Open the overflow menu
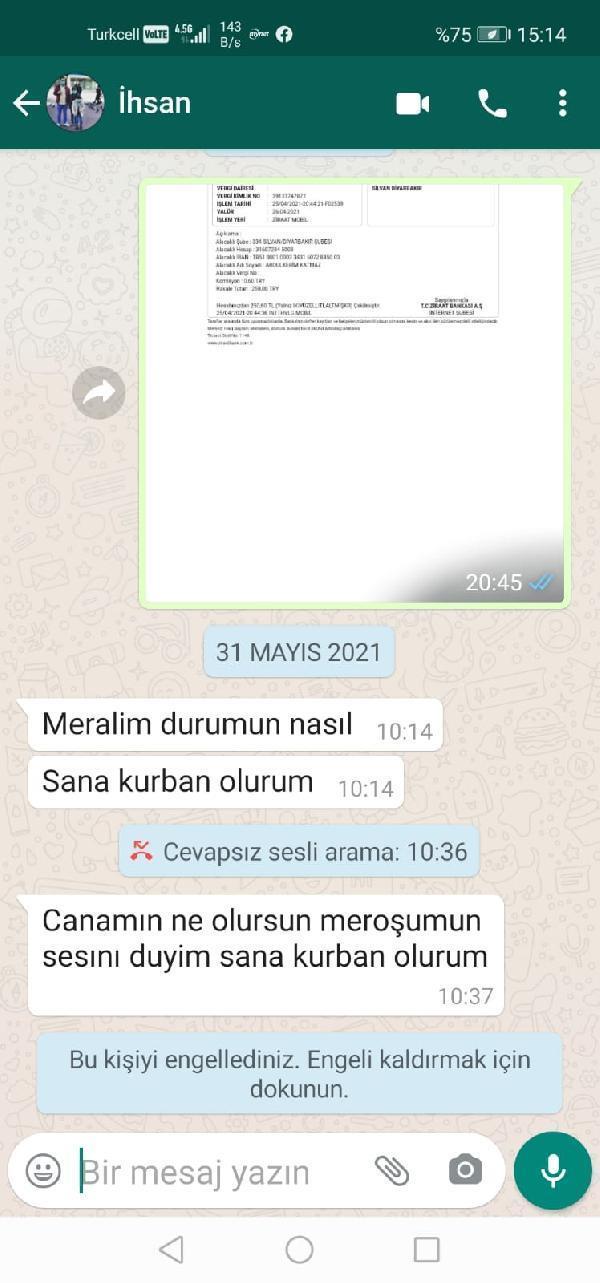600x1283 pixels. click(563, 103)
